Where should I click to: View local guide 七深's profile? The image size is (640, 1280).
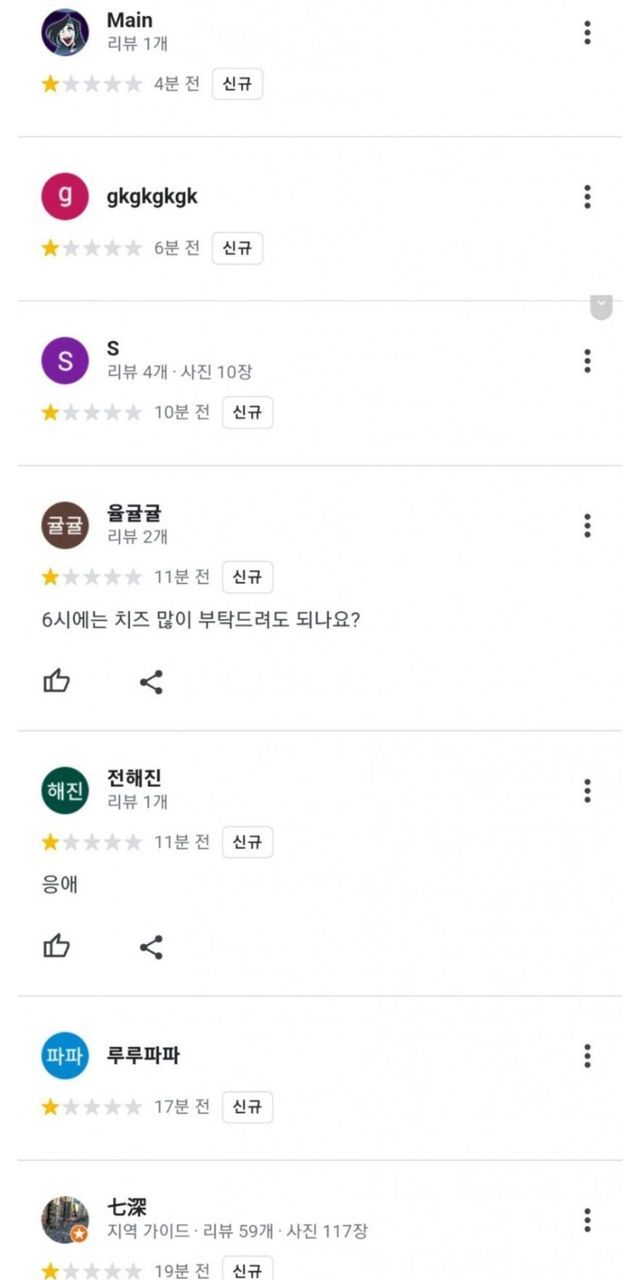(65, 1220)
